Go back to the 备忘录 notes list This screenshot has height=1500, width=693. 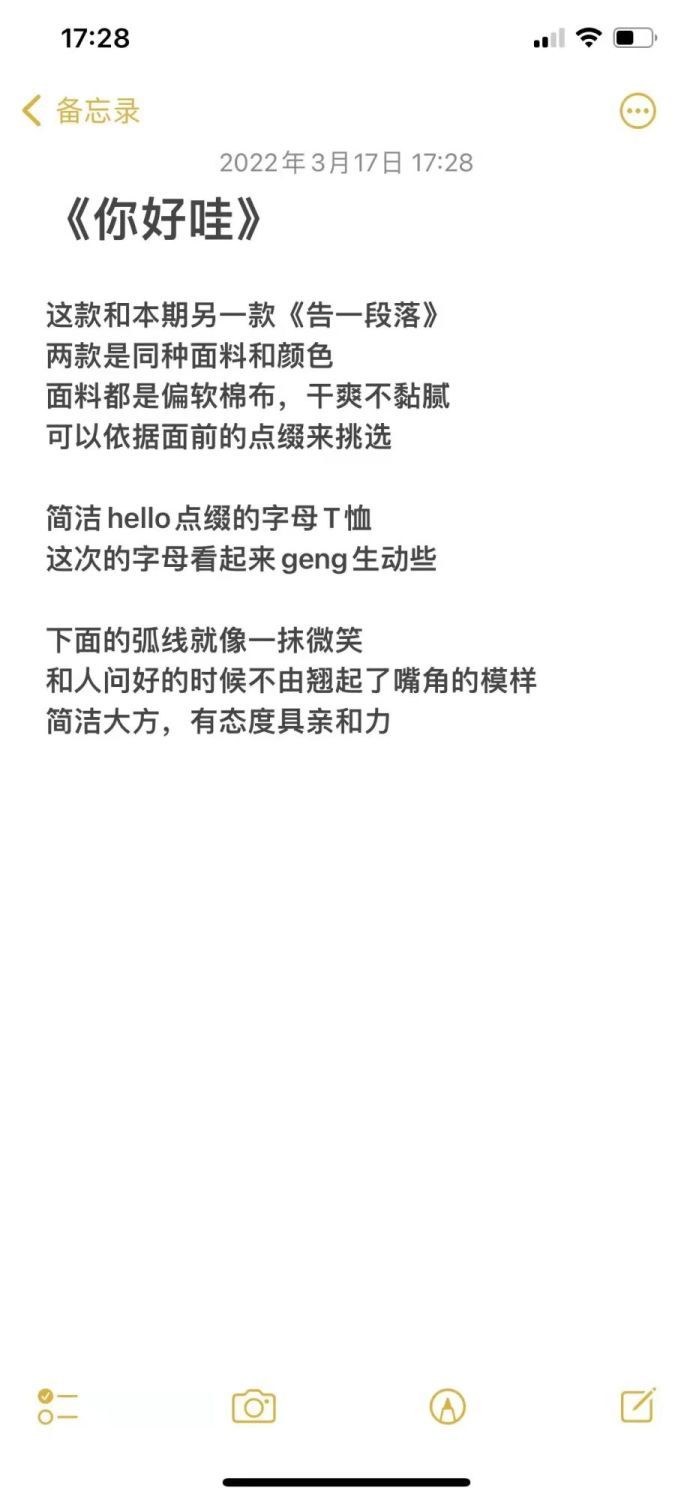[81, 111]
